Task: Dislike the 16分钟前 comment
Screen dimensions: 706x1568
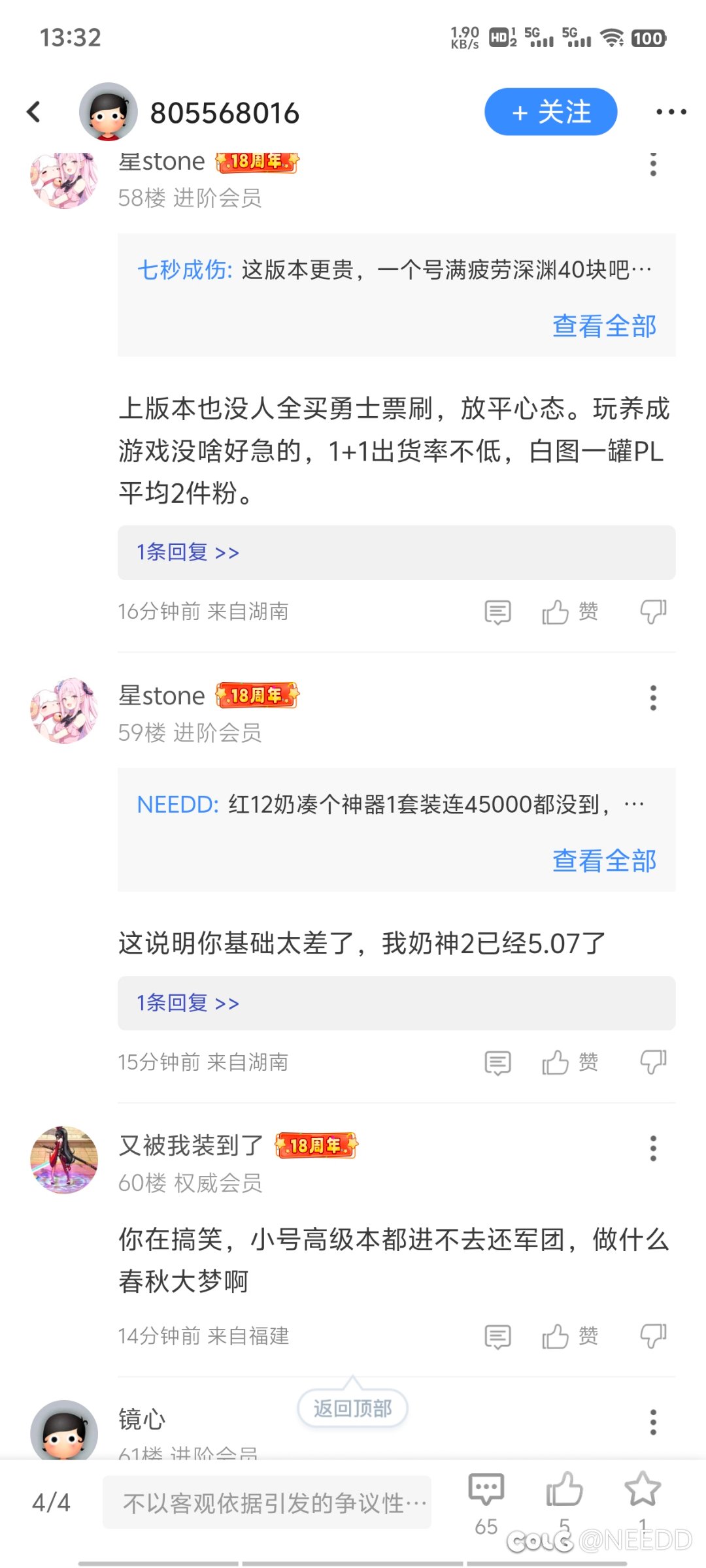Action: tap(652, 612)
